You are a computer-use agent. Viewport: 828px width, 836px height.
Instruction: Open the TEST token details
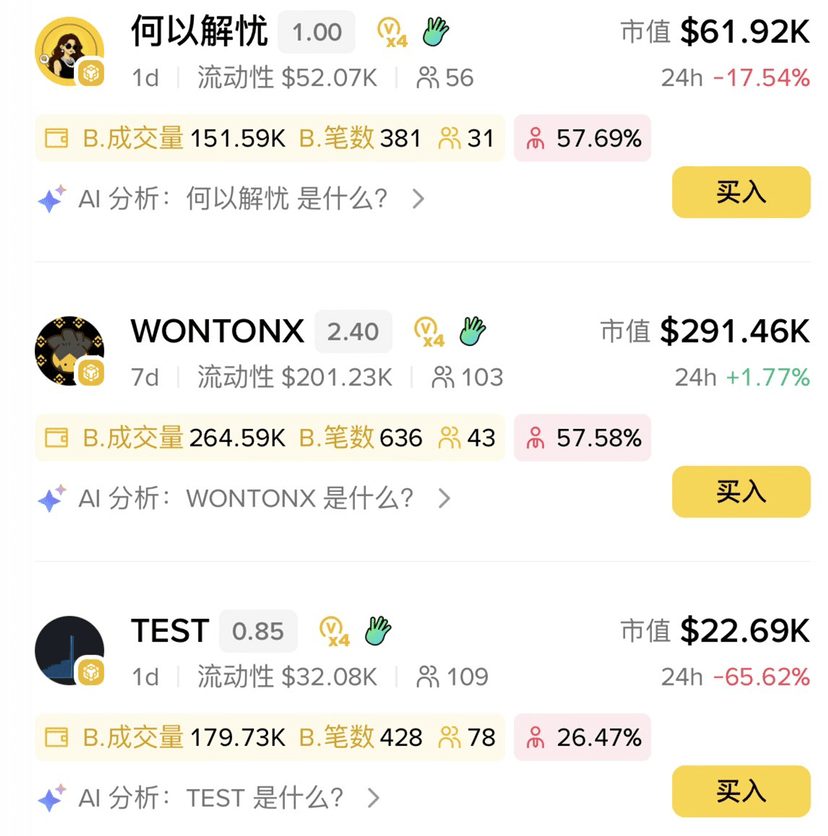point(170,632)
